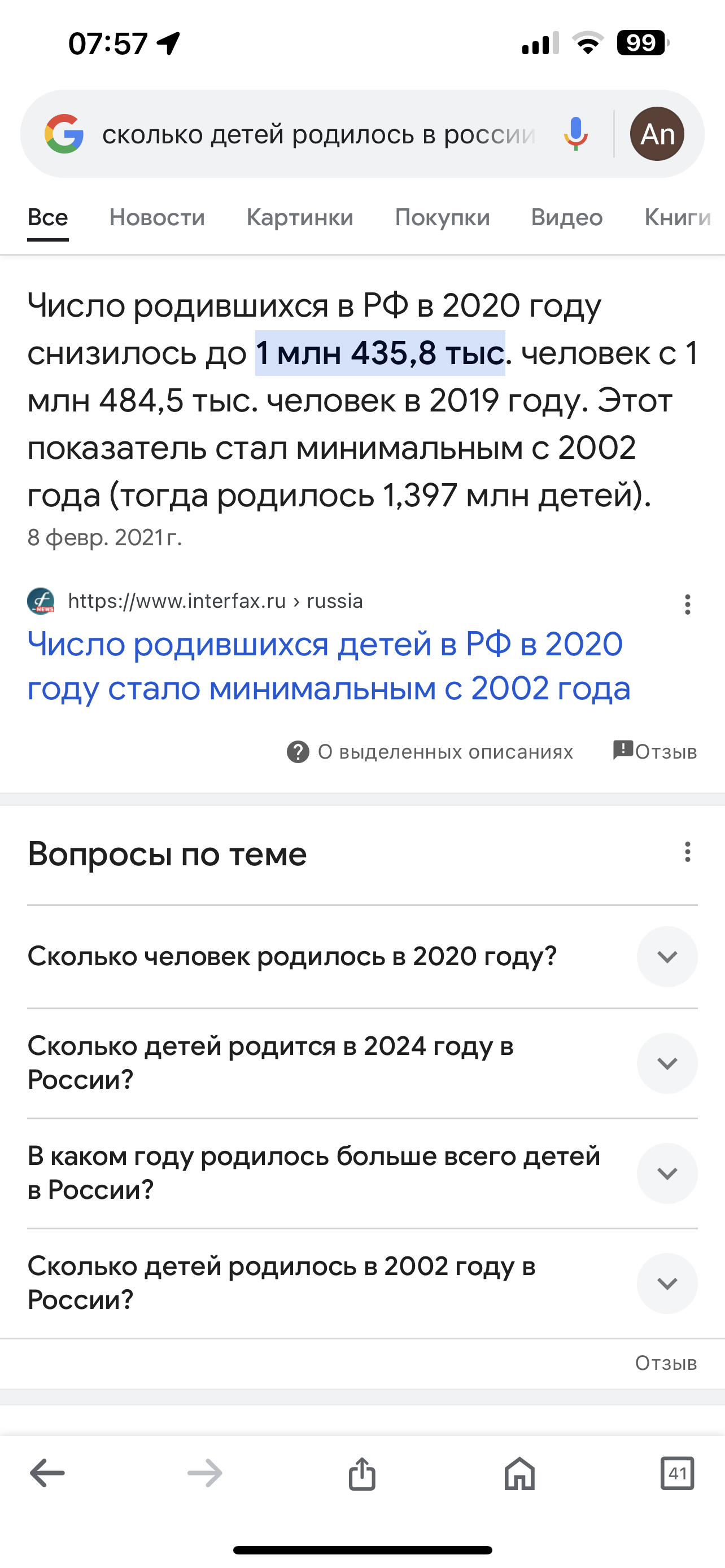This screenshot has width=725, height=1568.
Task: Share this page
Action: coord(362,1474)
